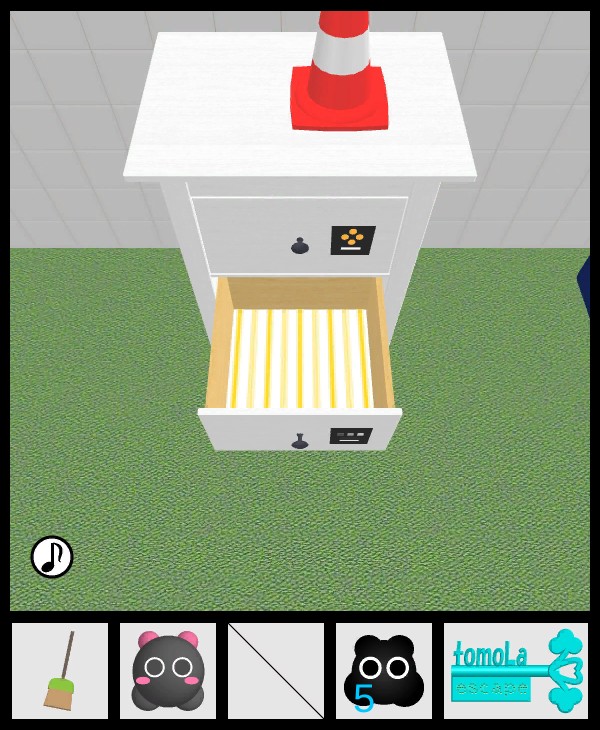Open the tomoLa escape banner

tap(516, 671)
